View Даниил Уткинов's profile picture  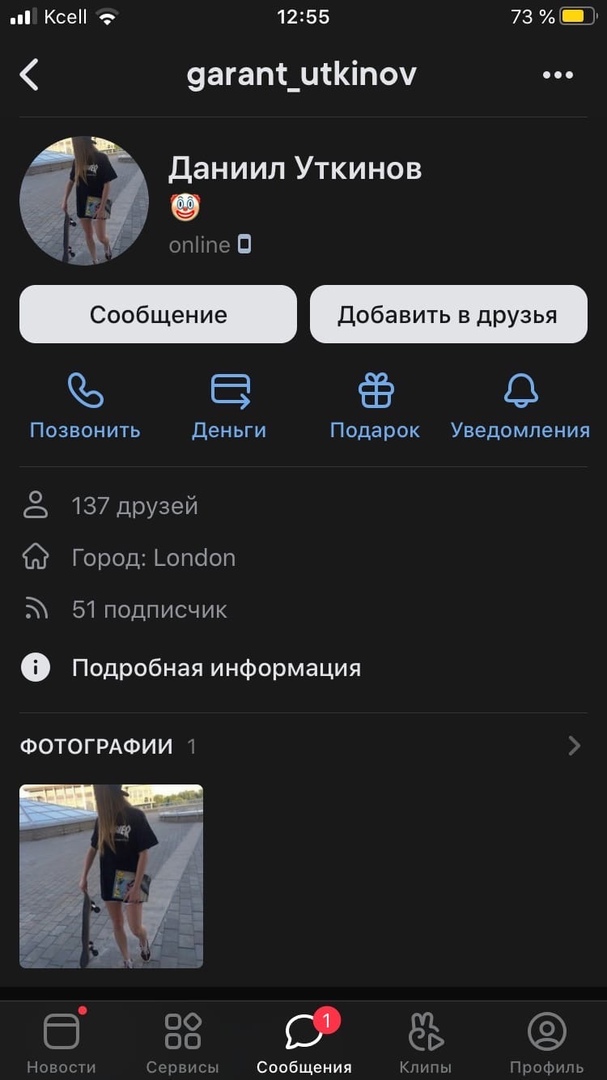[x=84, y=201]
